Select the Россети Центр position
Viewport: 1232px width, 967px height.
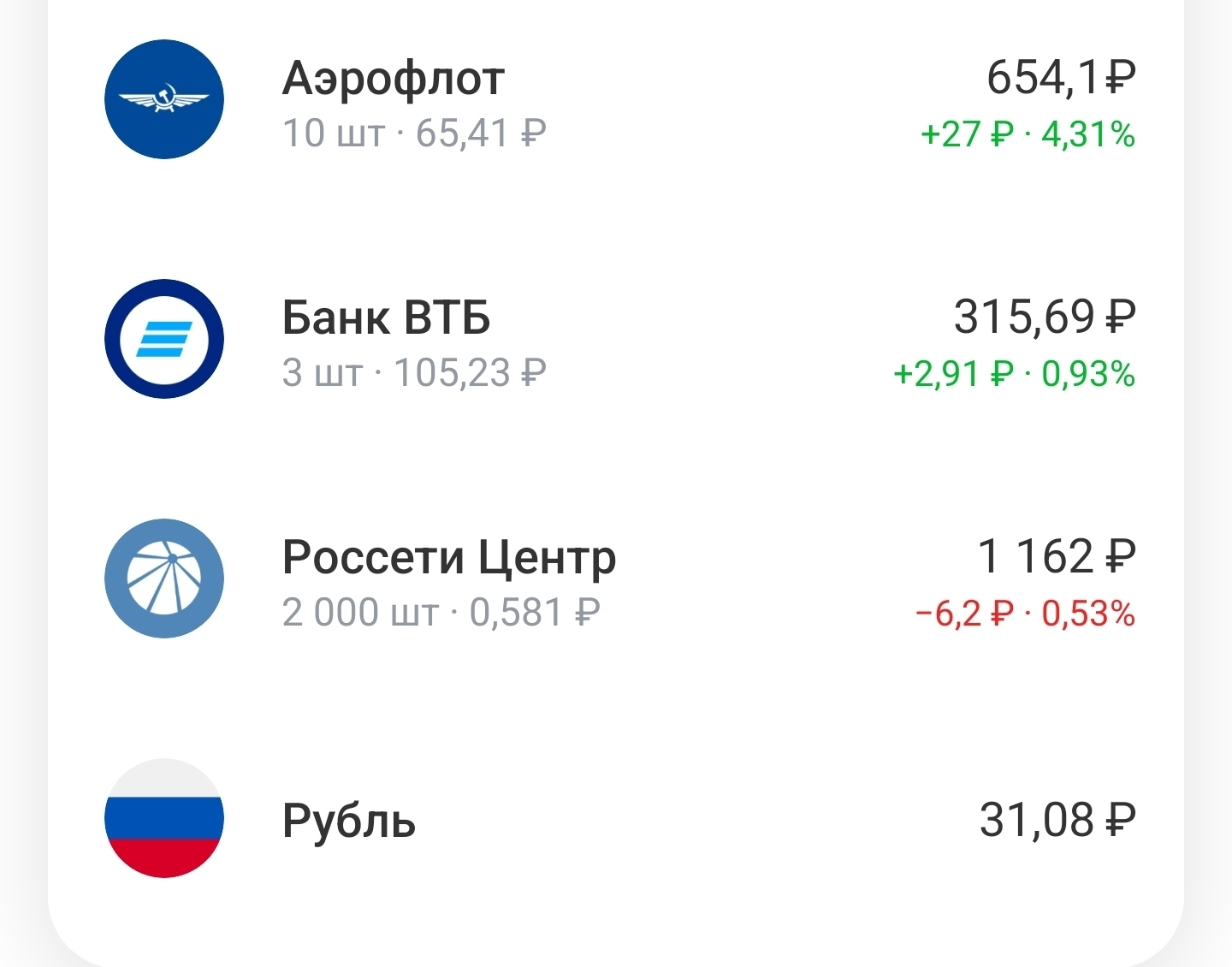[448, 558]
